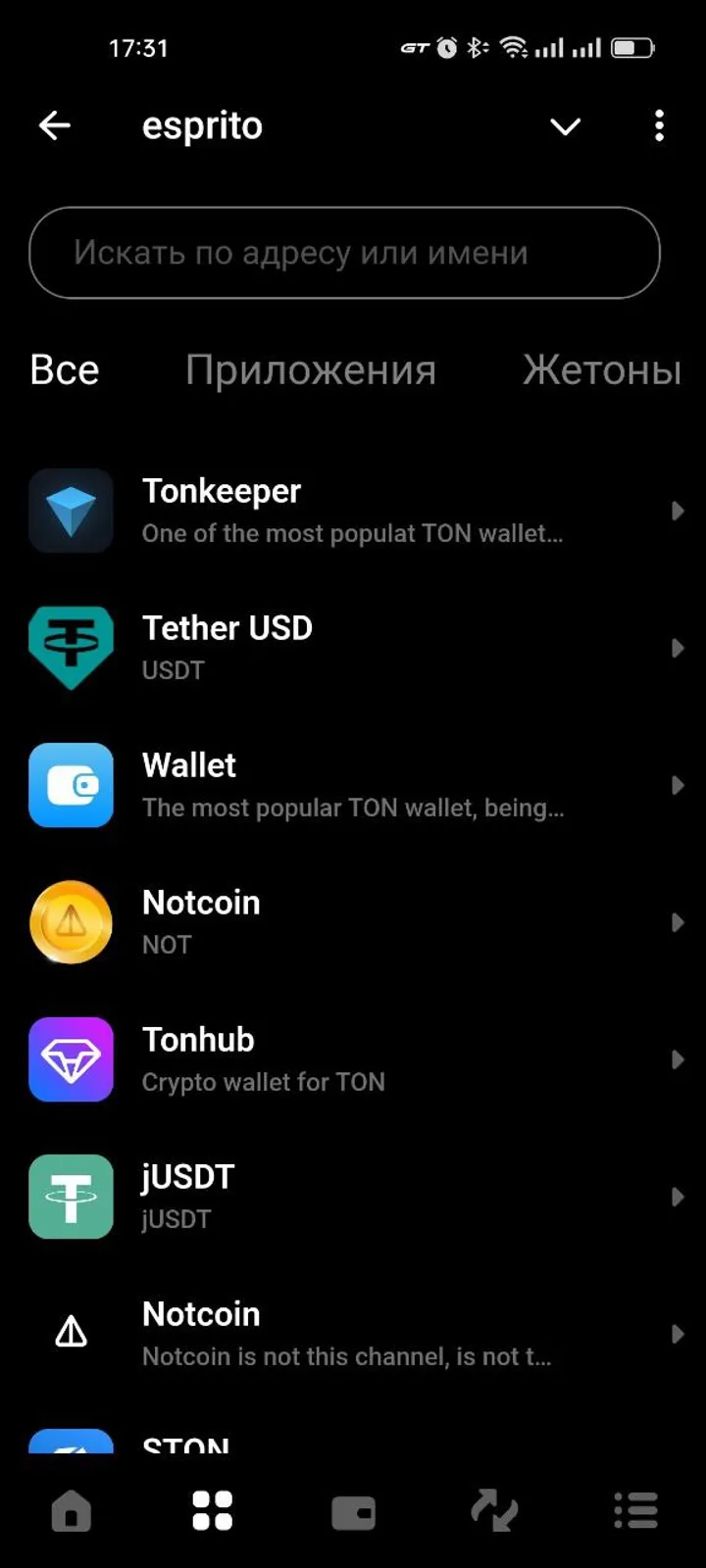Open the Notcoin channel entry
Viewport: 706px width, 1568px height.
(353, 1334)
